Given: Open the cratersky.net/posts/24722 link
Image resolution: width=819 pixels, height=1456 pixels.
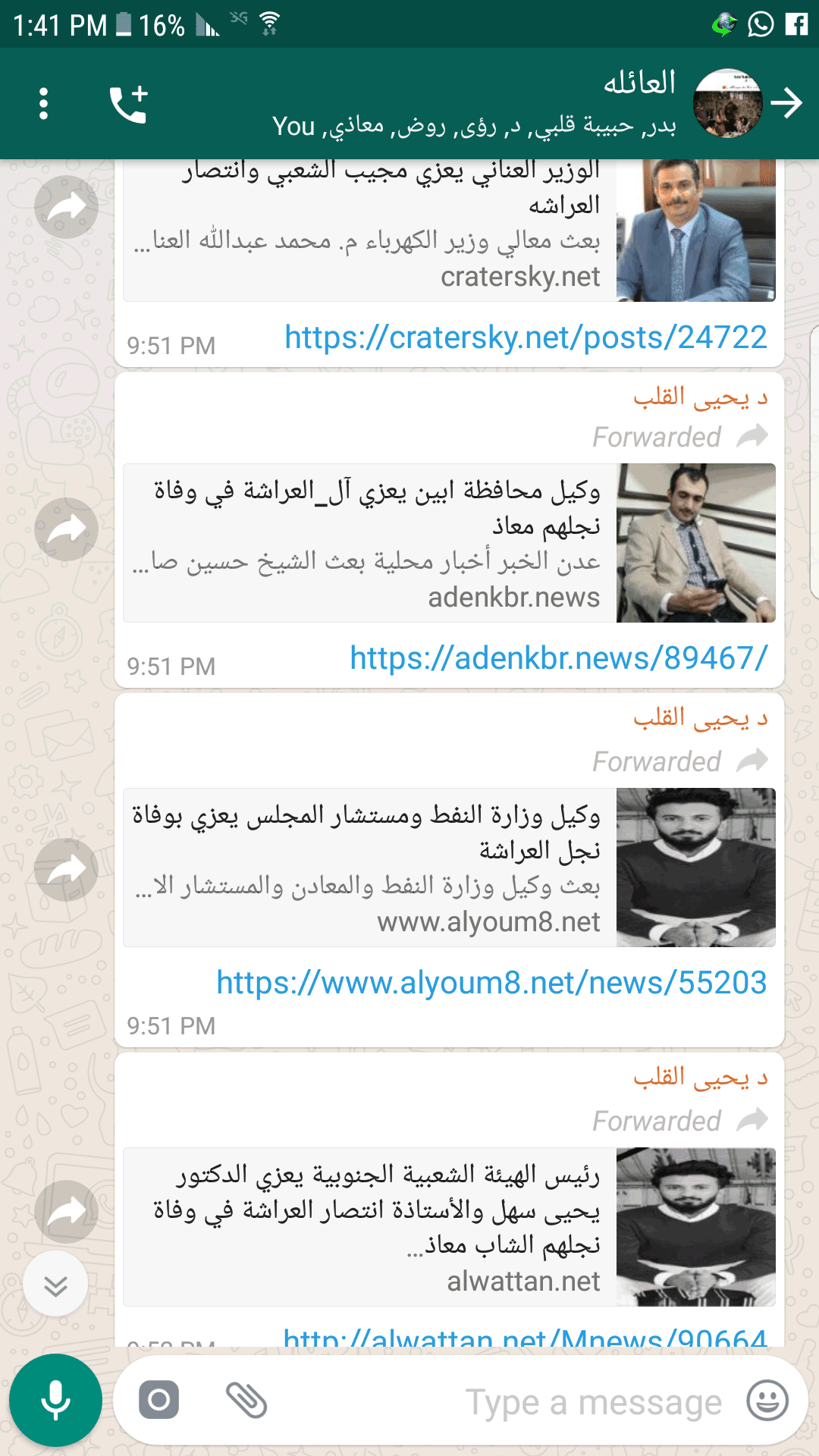Looking at the screenshot, I should (x=526, y=337).
